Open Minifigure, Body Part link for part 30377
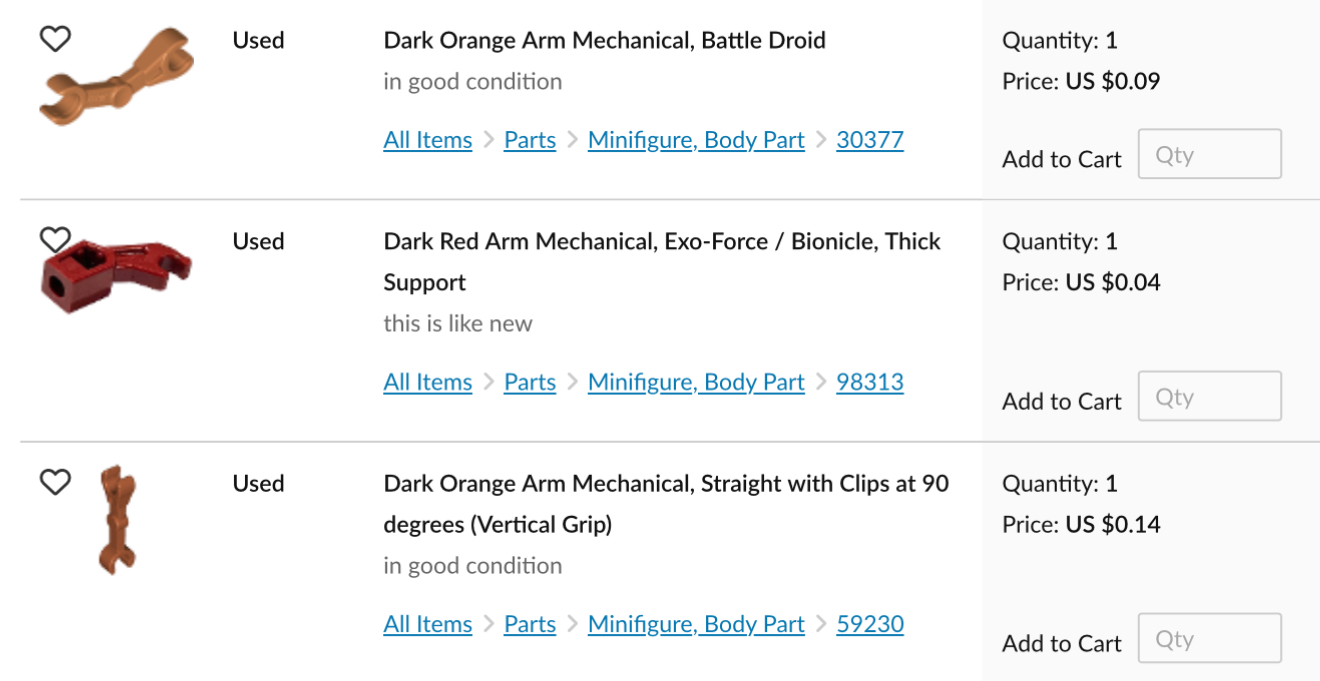This screenshot has width=1320, height=681. coord(695,140)
